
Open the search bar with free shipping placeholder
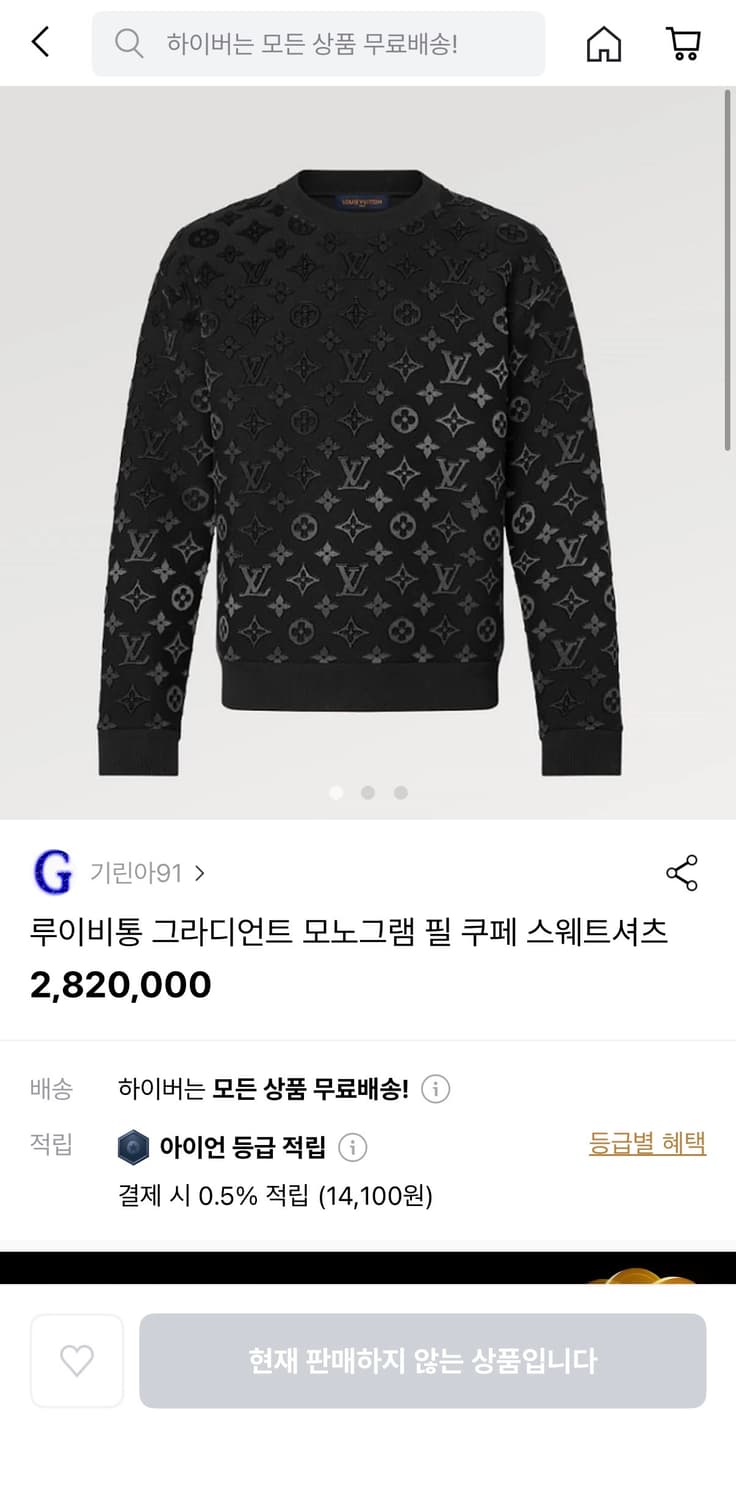[318, 43]
